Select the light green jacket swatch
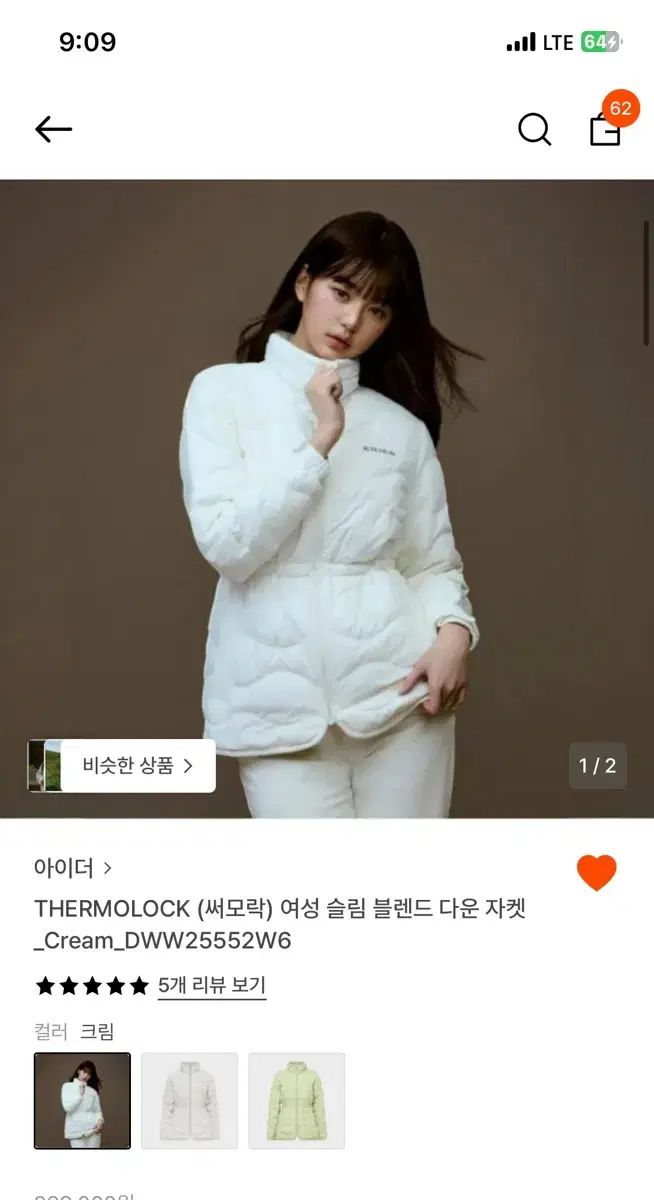654x1200 pixels. [x=296, y=1100]
